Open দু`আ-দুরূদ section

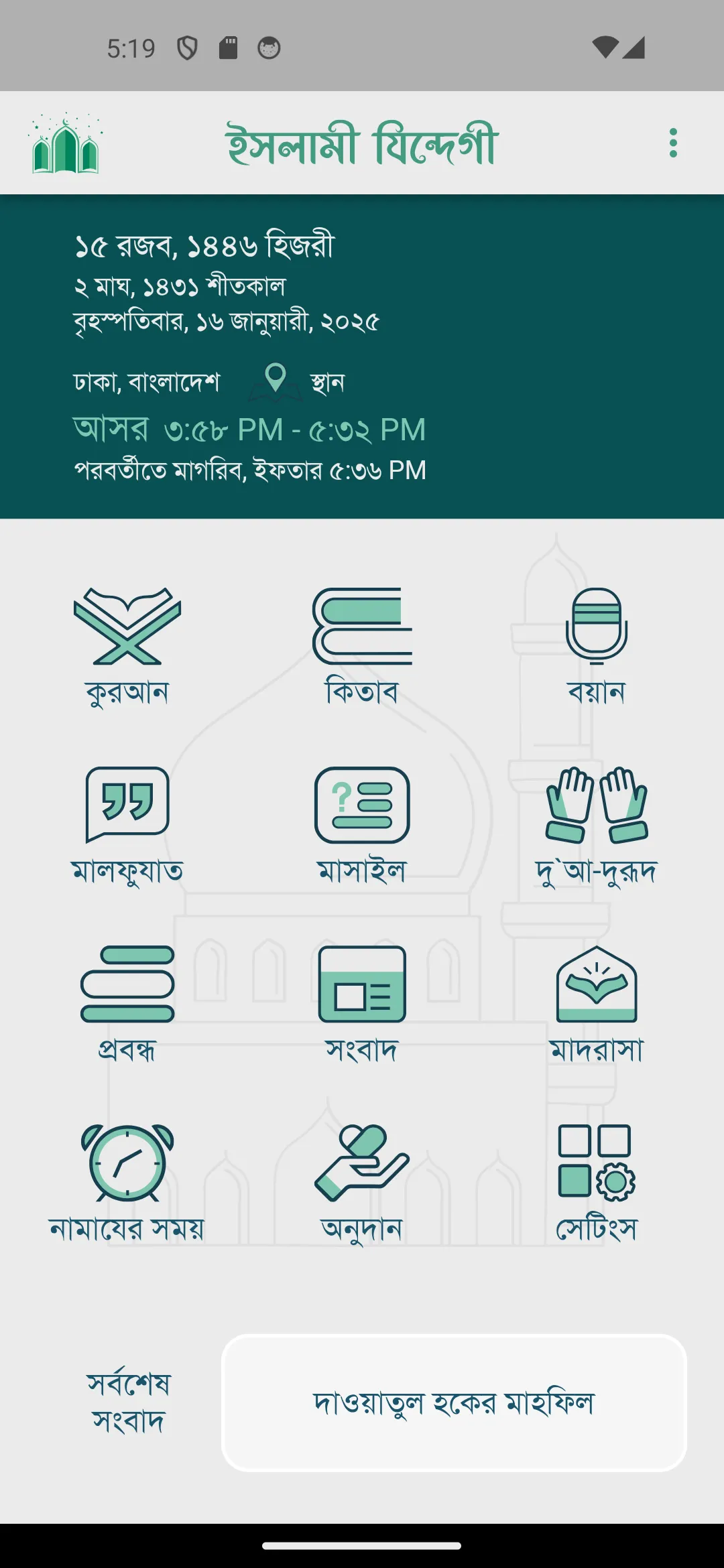[596, 824]
